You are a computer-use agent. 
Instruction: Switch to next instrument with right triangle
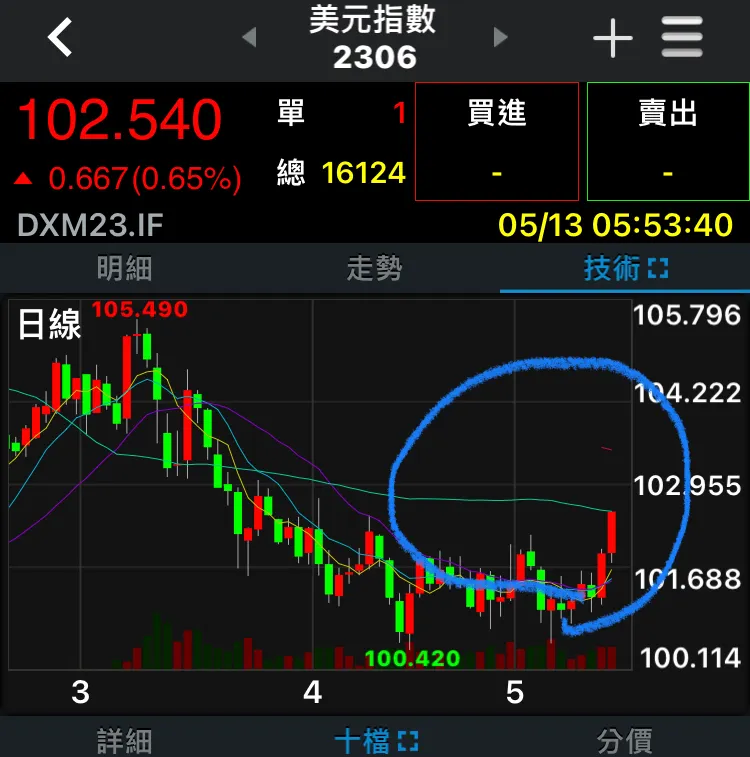(500, 39)
